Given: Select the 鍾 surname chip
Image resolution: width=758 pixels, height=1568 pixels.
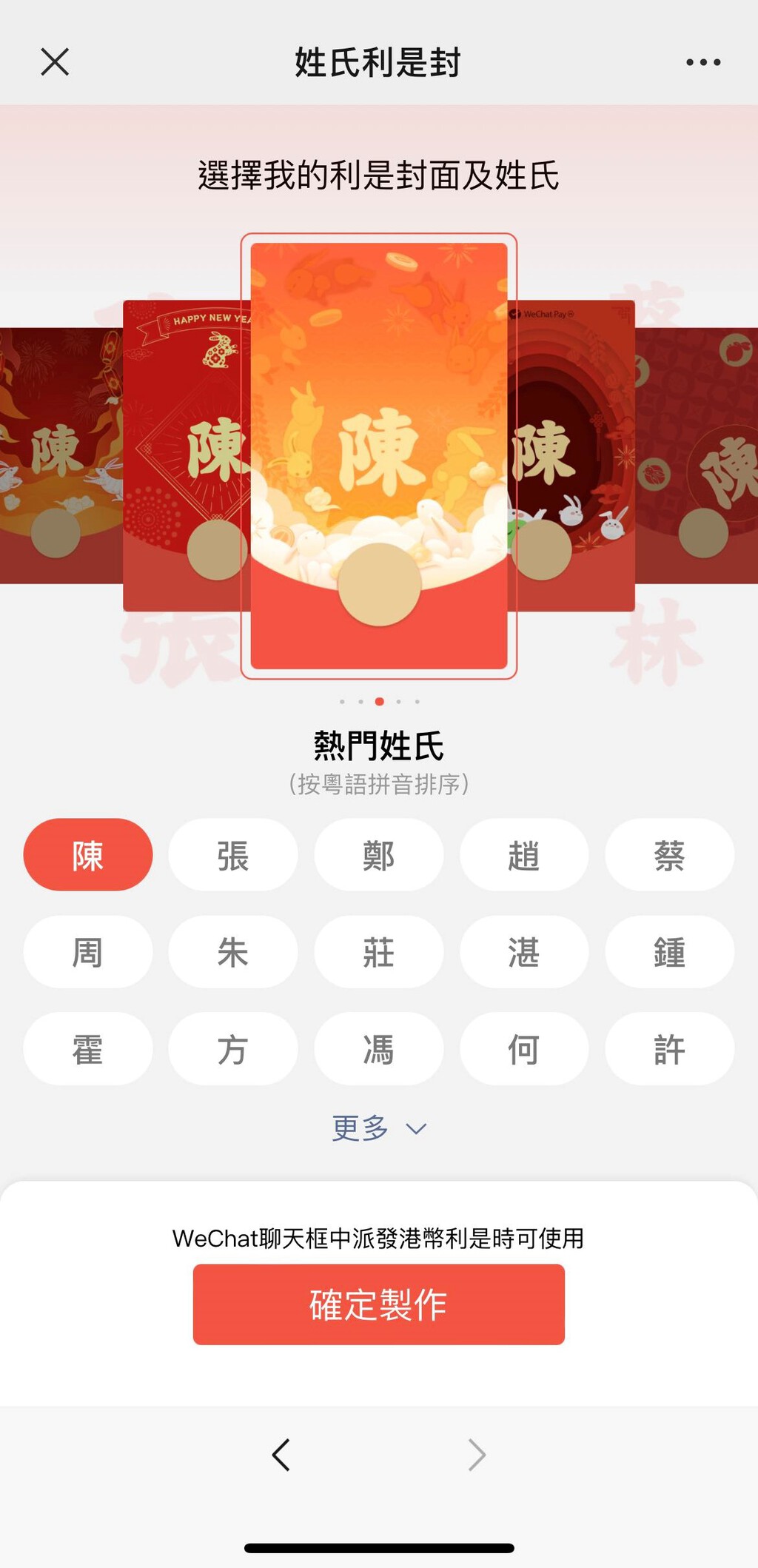Looking at the screenshot, I should [669, 952].
